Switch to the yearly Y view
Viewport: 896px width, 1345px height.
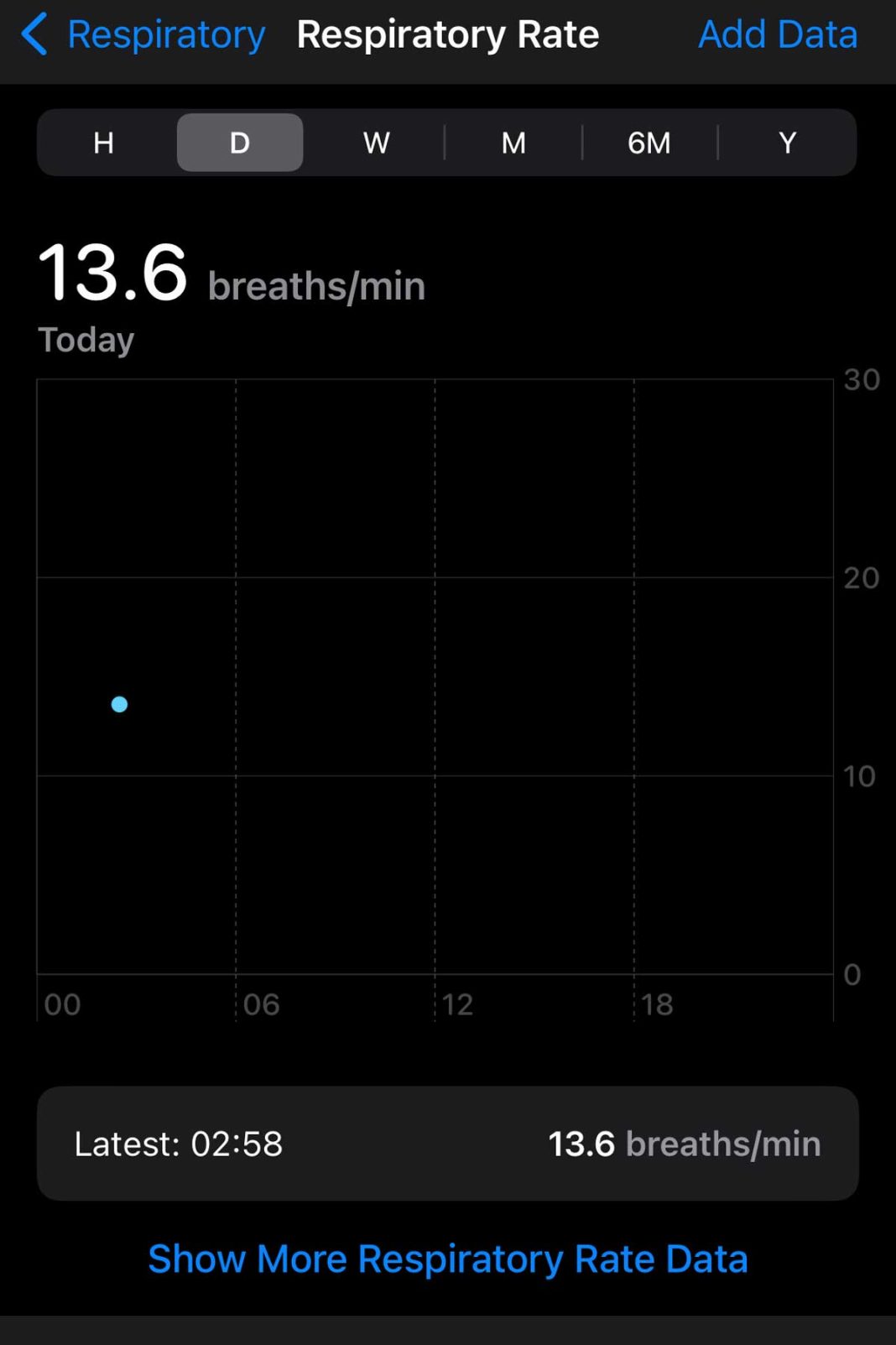pos(786,143)
